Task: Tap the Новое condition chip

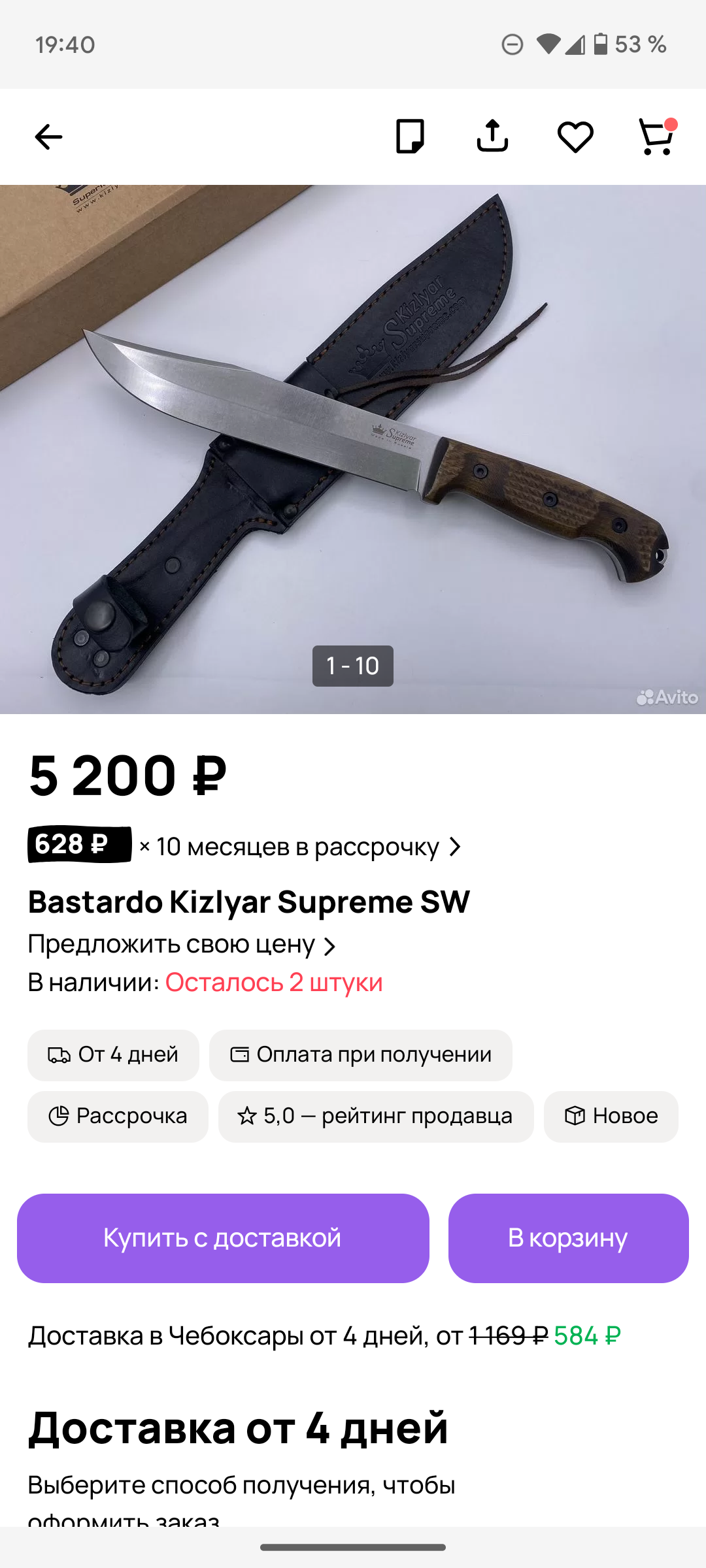Action: (611, 1117)
